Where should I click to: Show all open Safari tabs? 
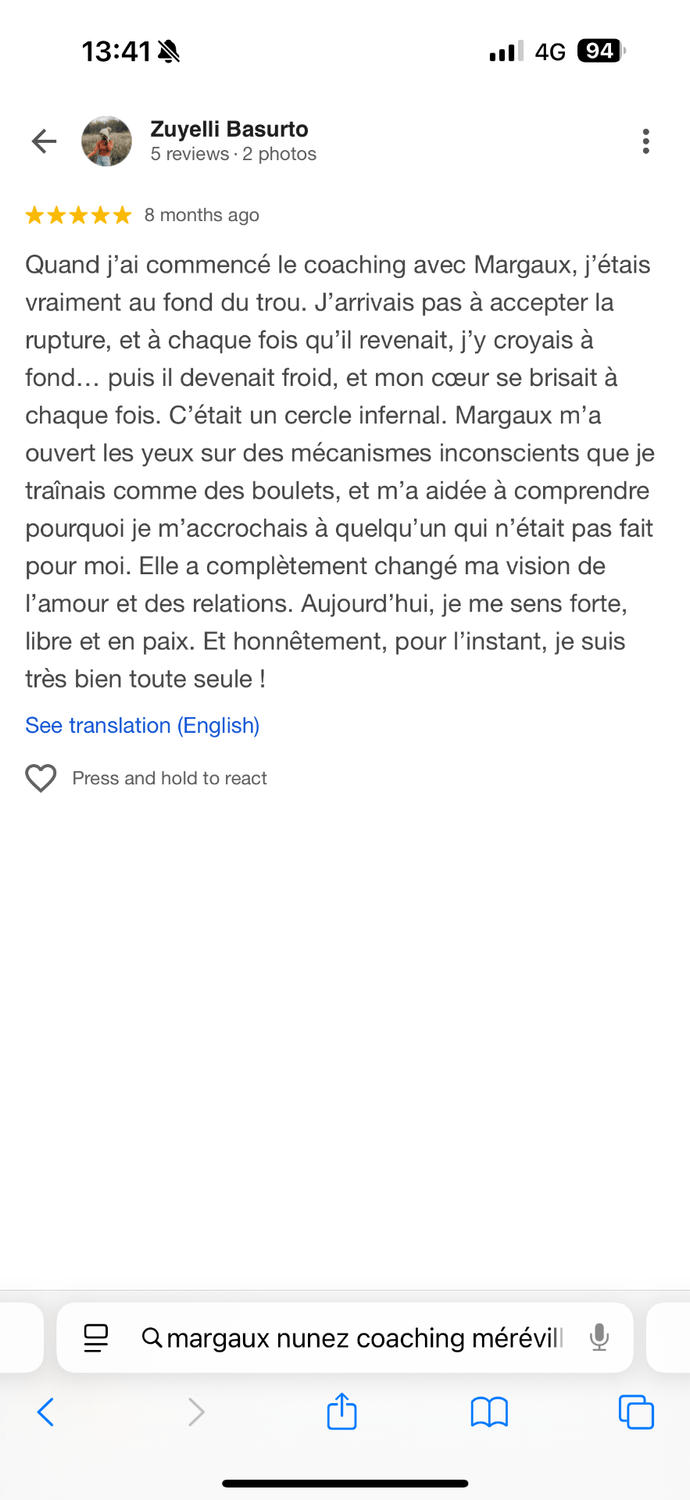coord(636,1412)
